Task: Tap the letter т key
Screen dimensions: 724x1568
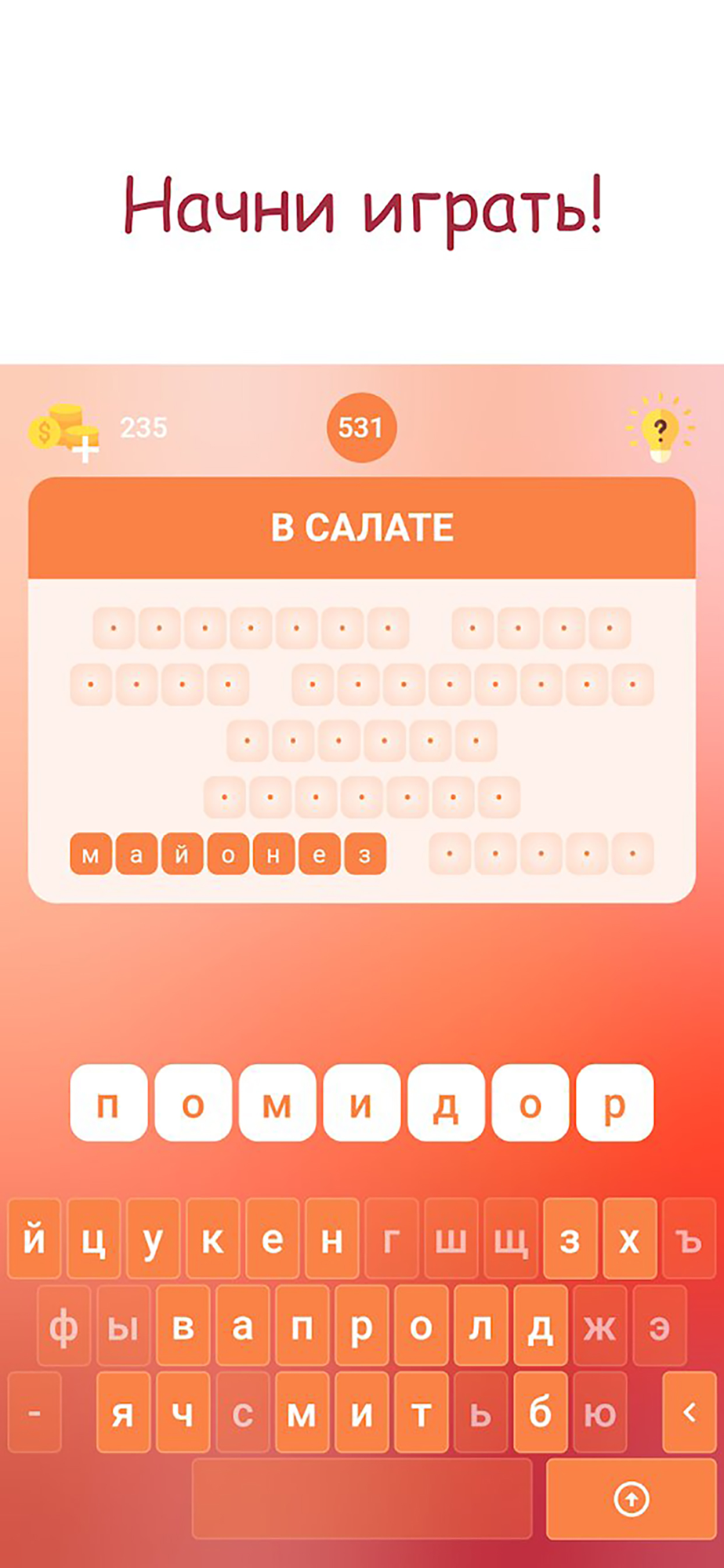Action: [421, 1412]
